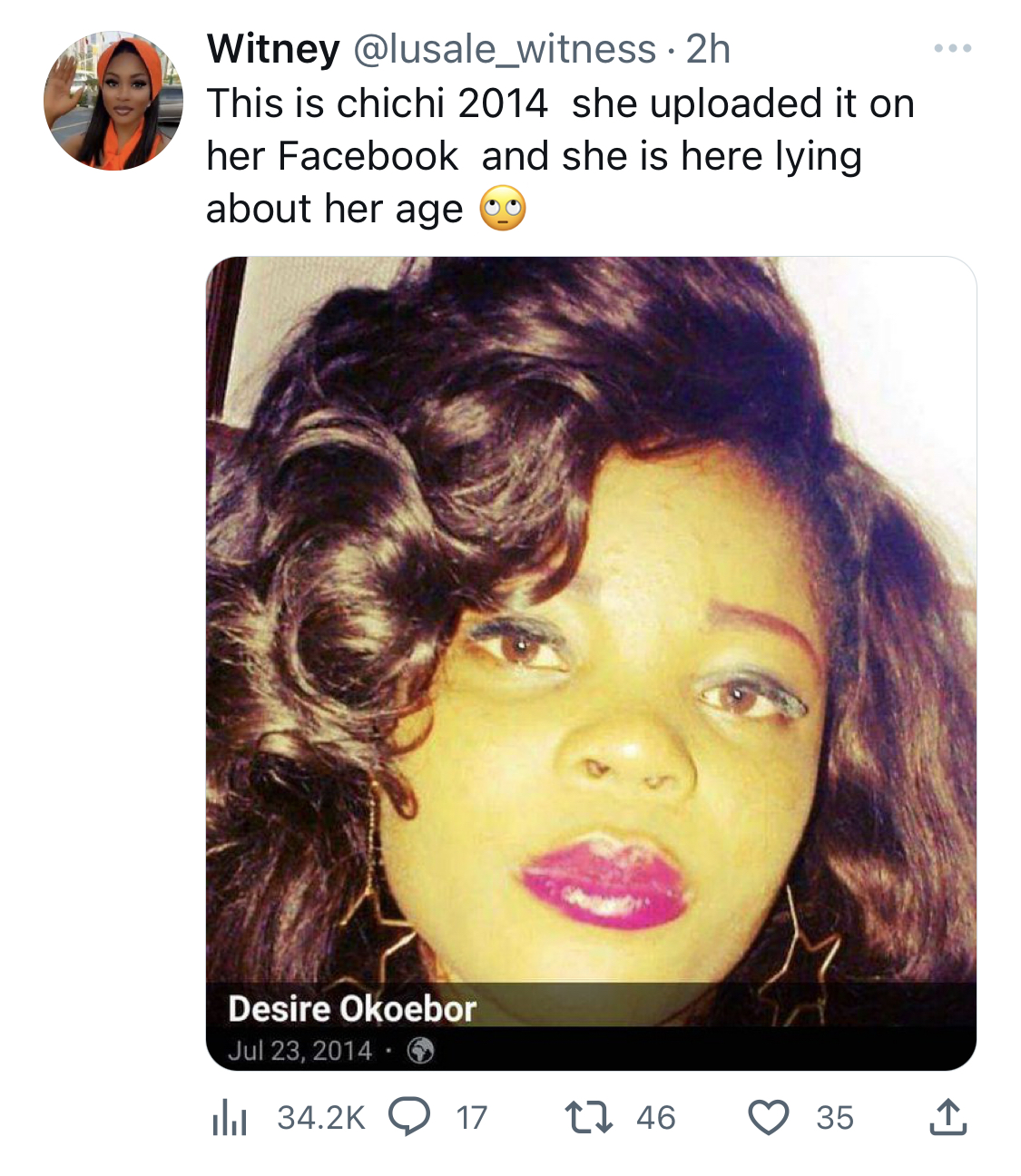Open the @lusale_witness profile handle
The width and height of the screenshot is (1021, 1176).
504,49
